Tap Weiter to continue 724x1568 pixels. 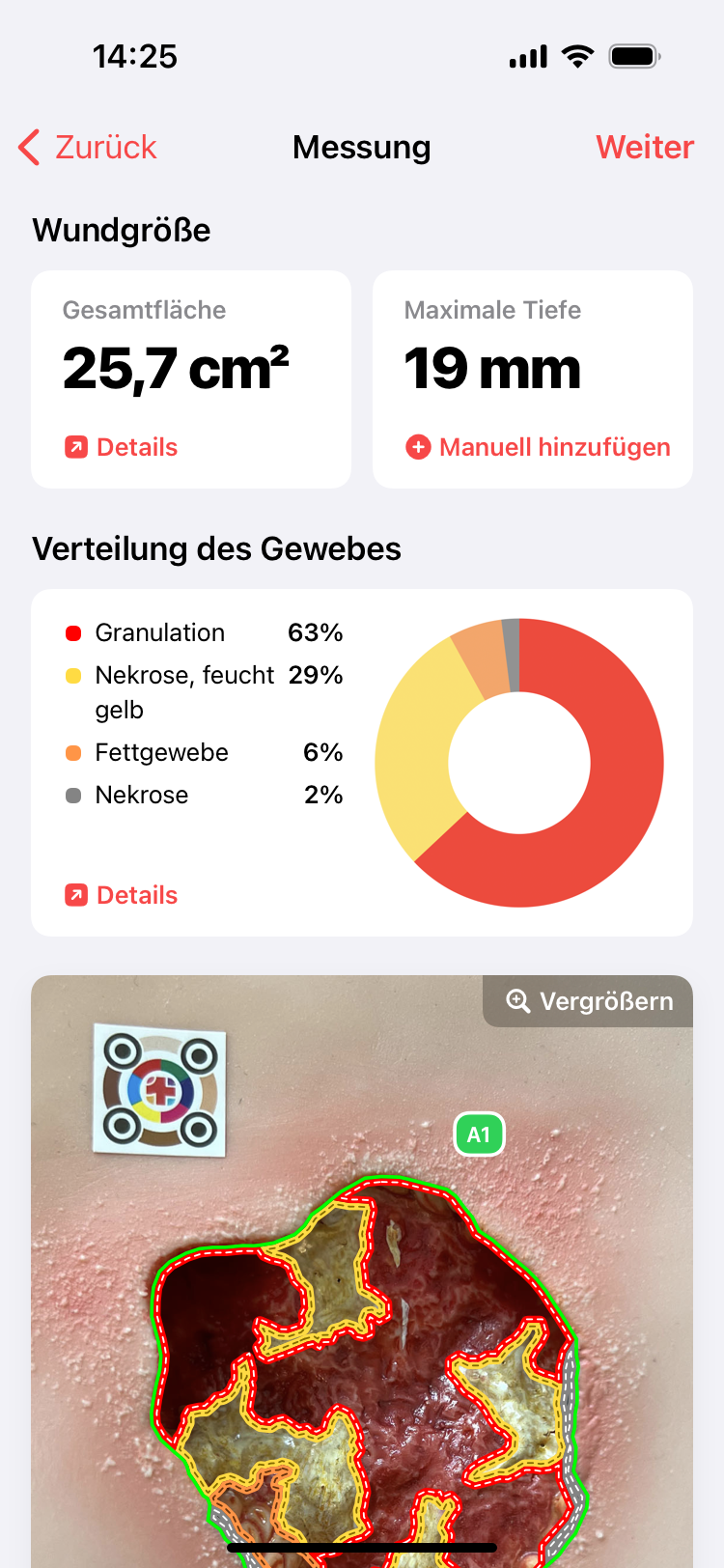645,147
